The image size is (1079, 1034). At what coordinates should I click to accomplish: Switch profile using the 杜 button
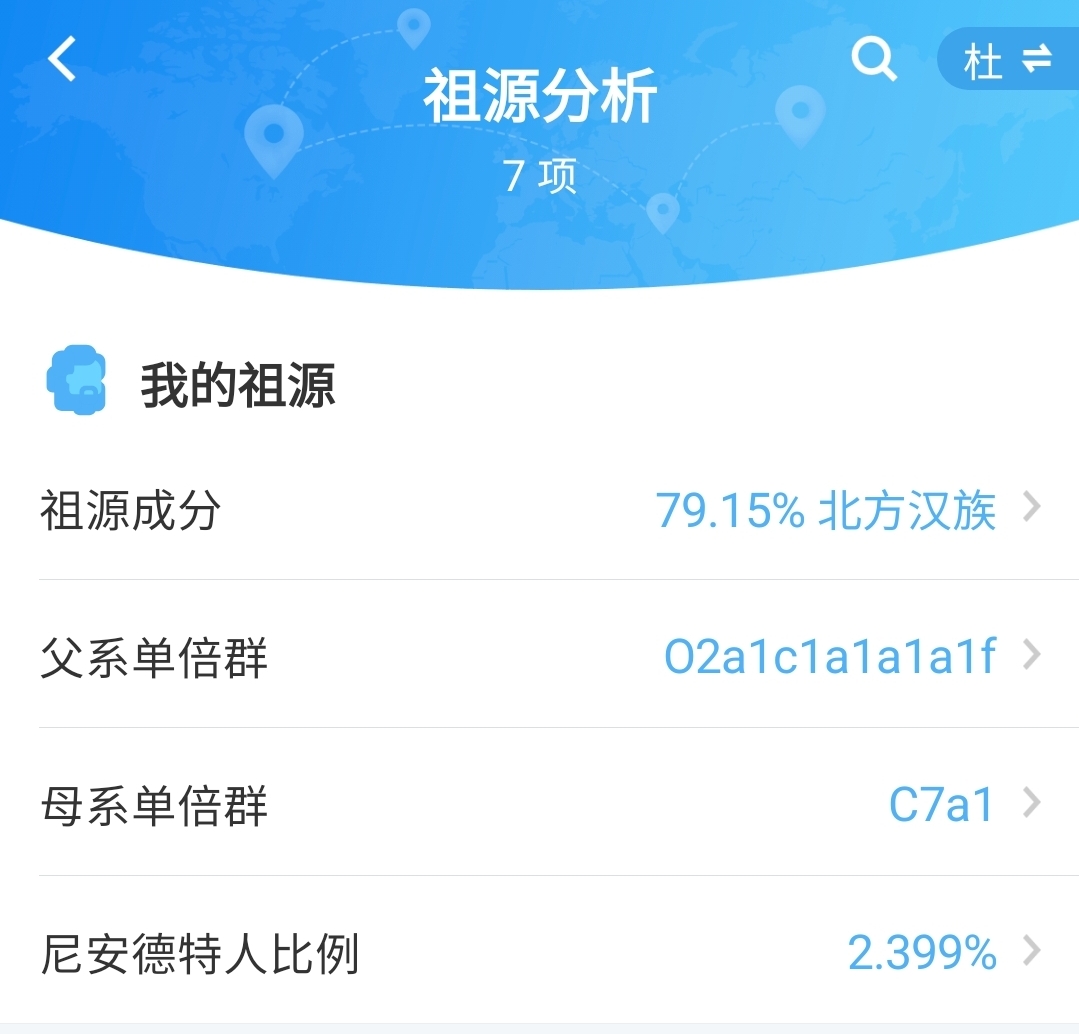point(1006,61)
